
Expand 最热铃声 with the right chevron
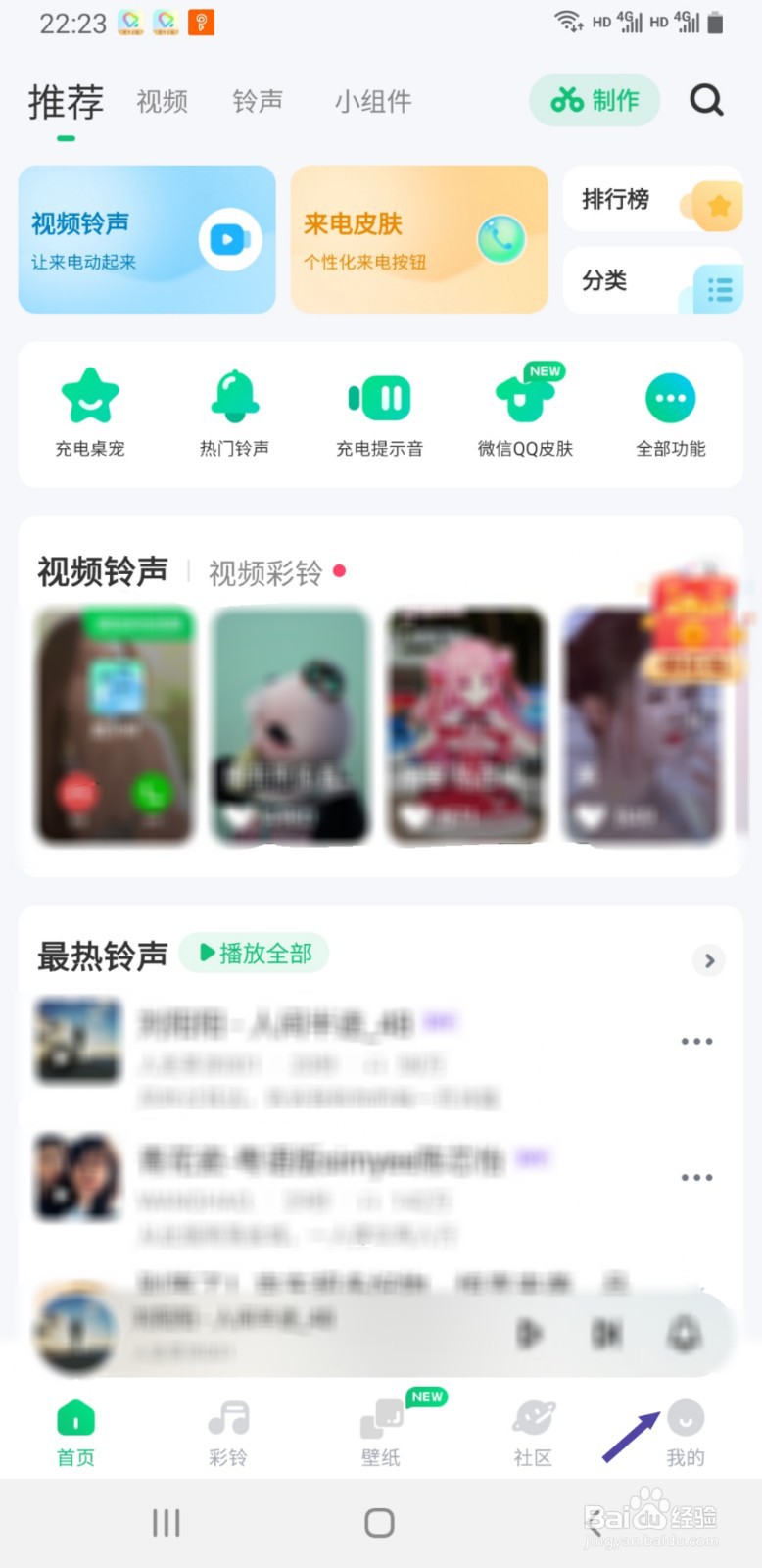coord(708,960)
